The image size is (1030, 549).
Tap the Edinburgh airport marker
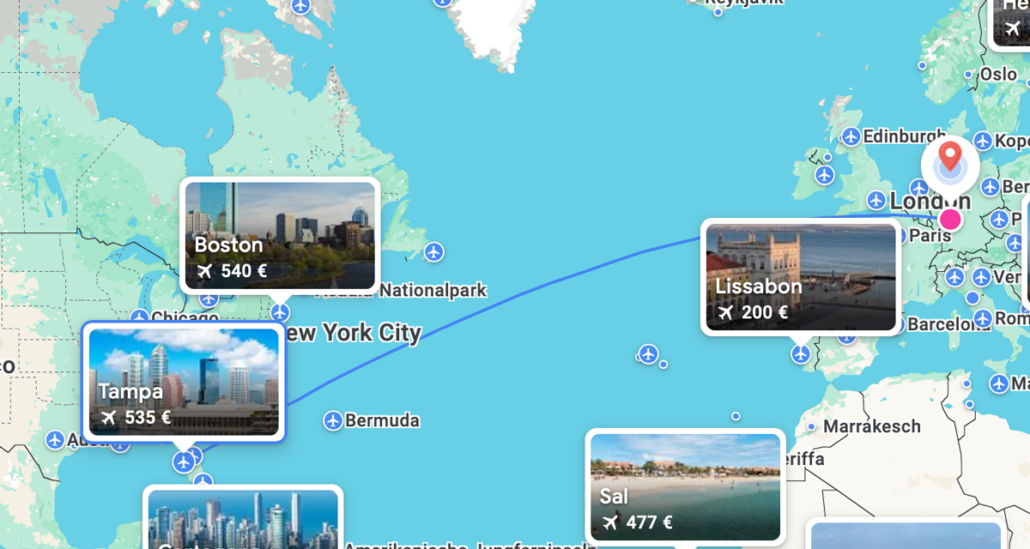851,136
